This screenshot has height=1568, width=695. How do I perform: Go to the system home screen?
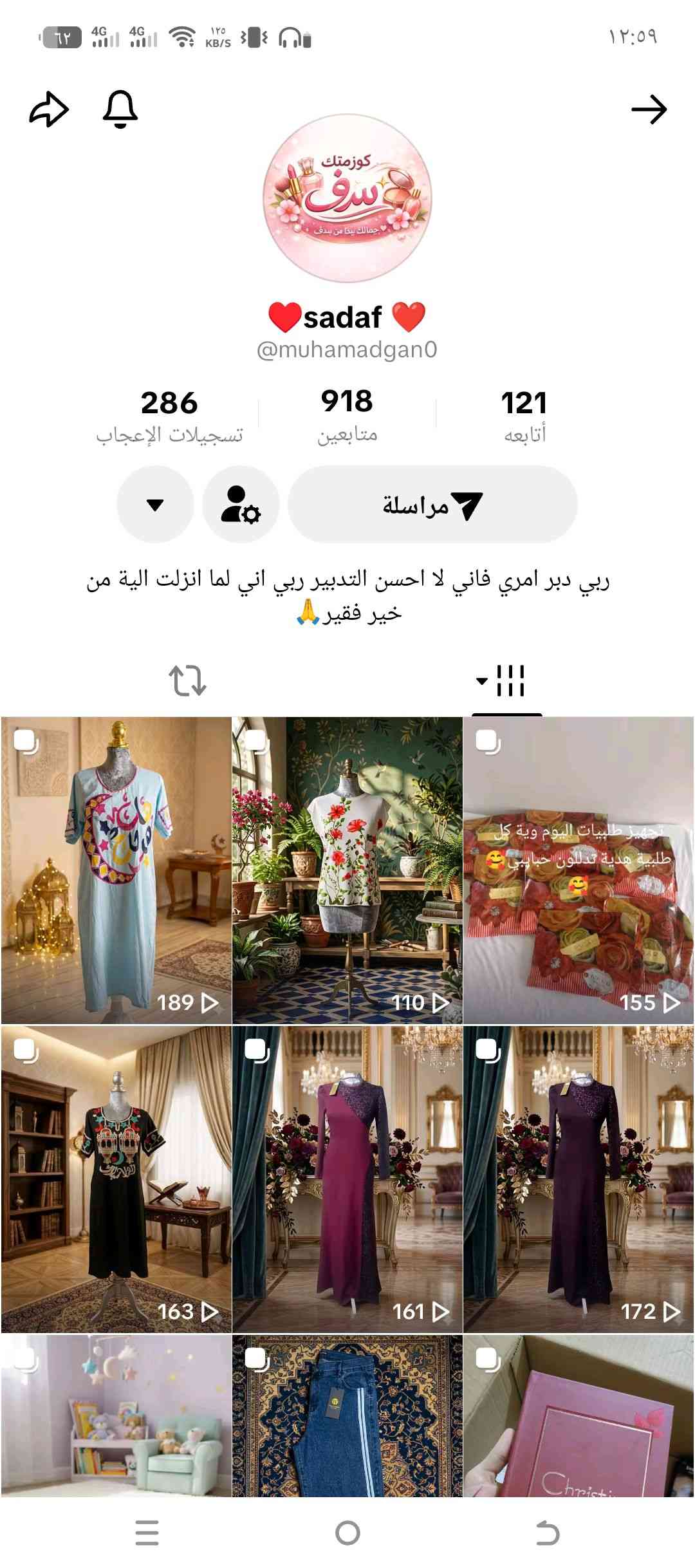pyautogui.click(x=347, y=1533)
